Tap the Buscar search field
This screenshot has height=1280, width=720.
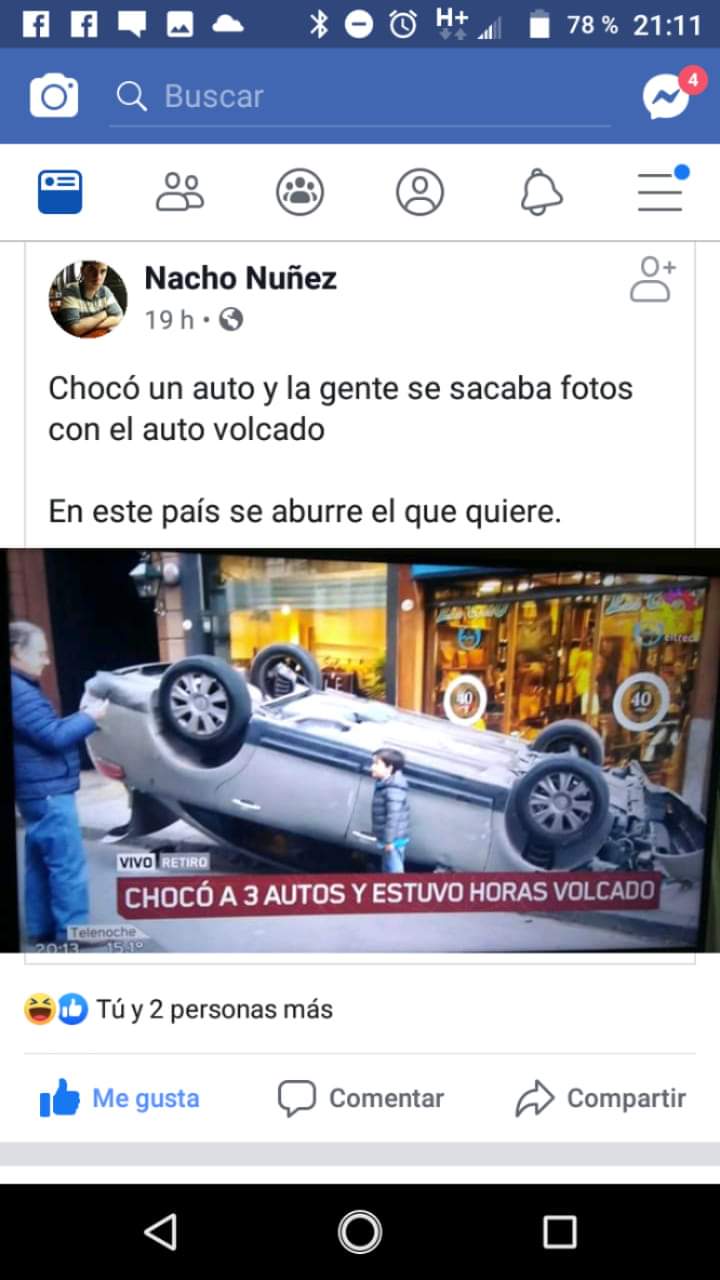(x=360, y=96)
